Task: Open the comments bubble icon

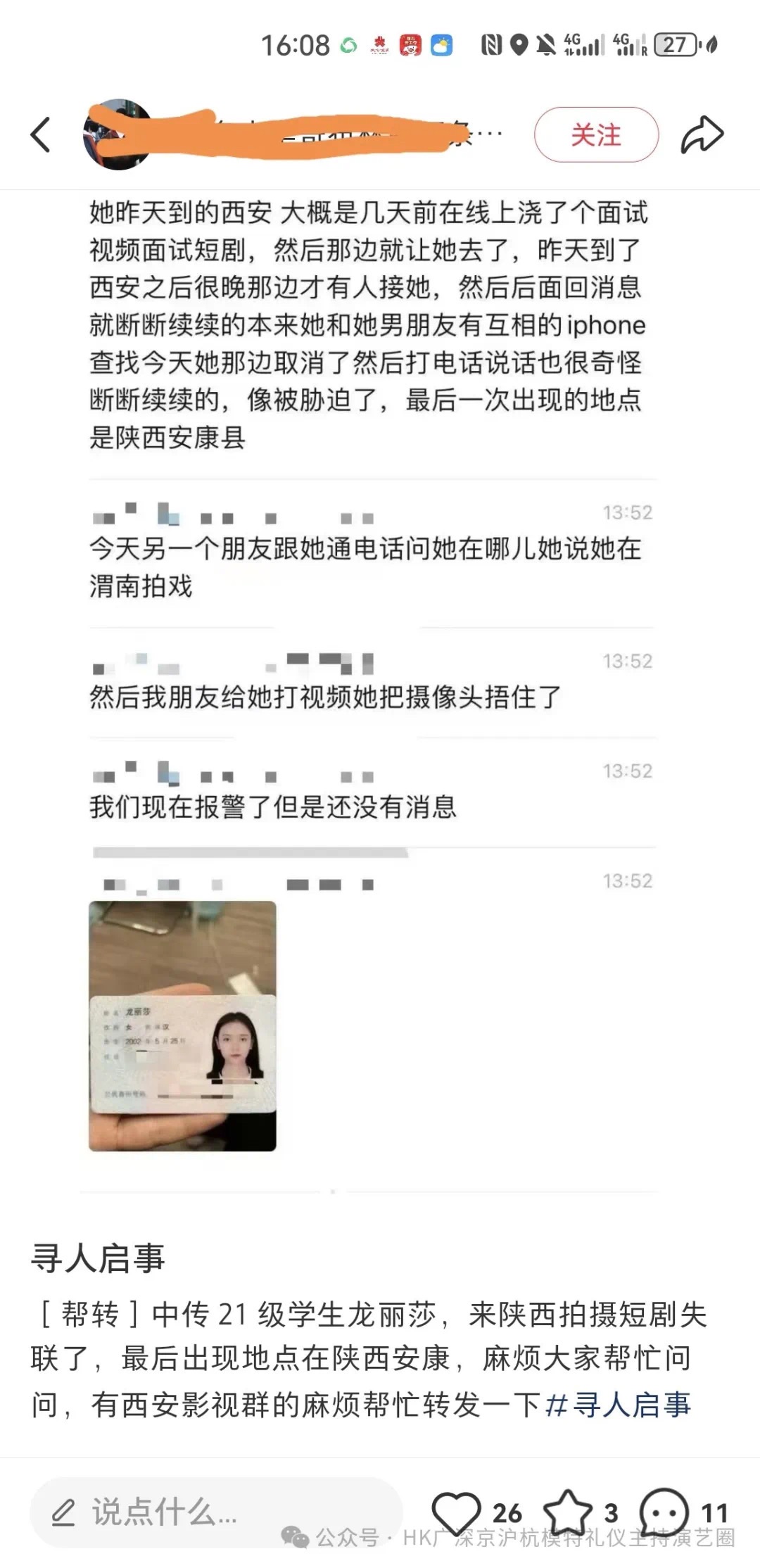Action: coord(664,1512)
